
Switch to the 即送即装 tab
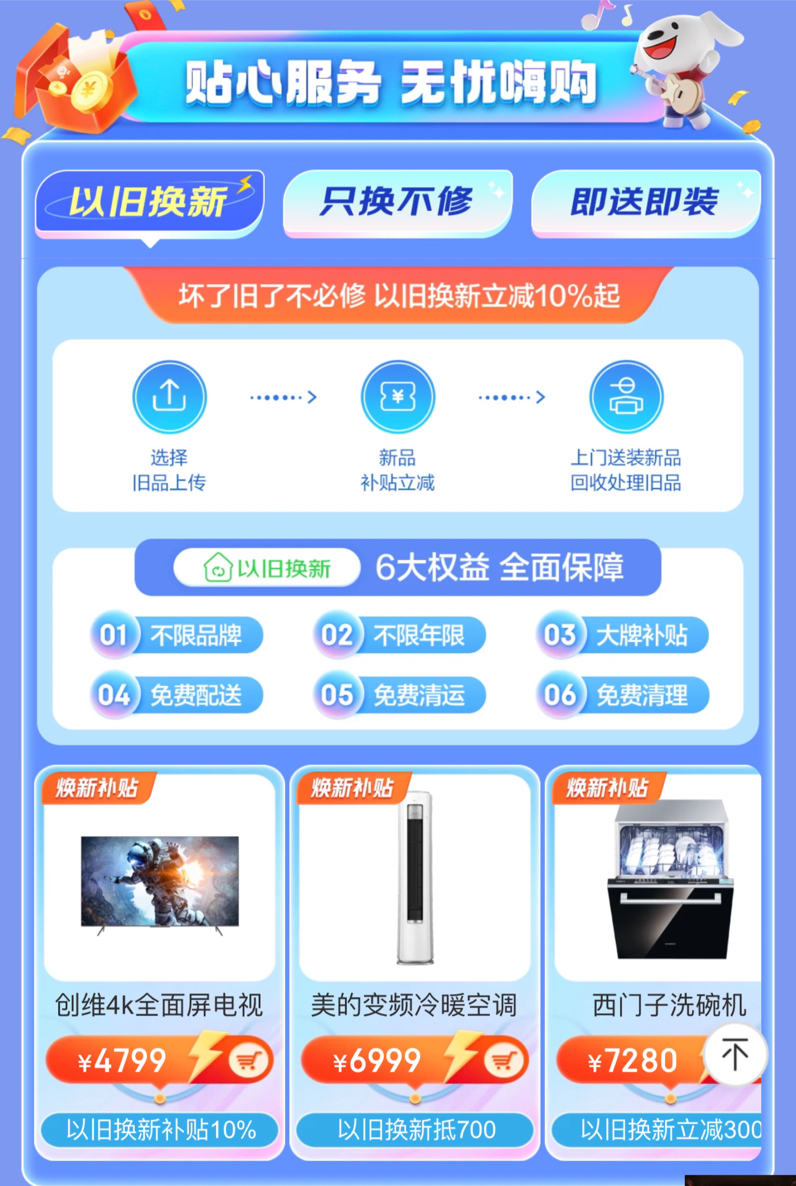(645, 202)
